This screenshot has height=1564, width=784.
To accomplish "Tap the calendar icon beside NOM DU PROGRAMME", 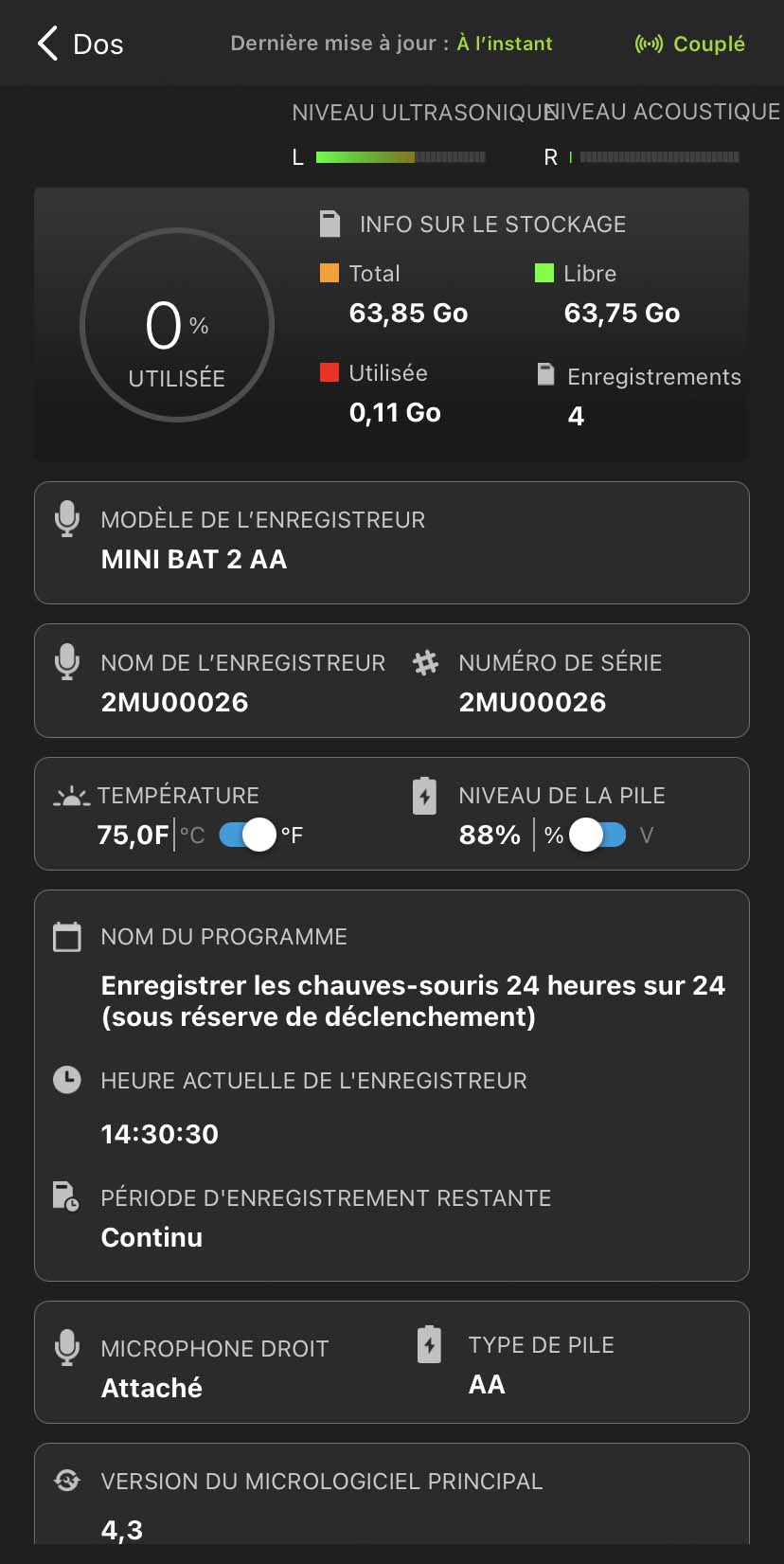I will 66,937.
